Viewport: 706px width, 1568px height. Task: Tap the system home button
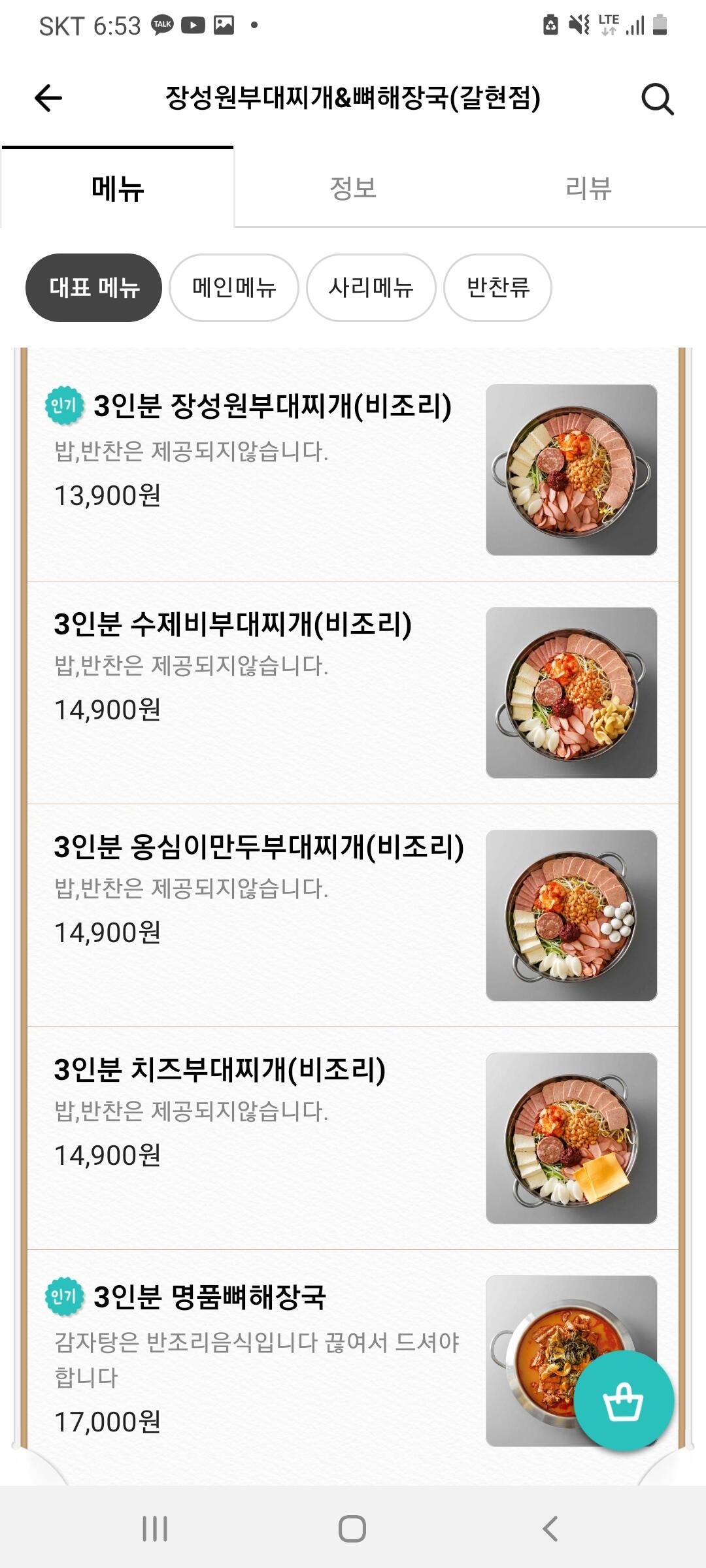[352, 1529]
